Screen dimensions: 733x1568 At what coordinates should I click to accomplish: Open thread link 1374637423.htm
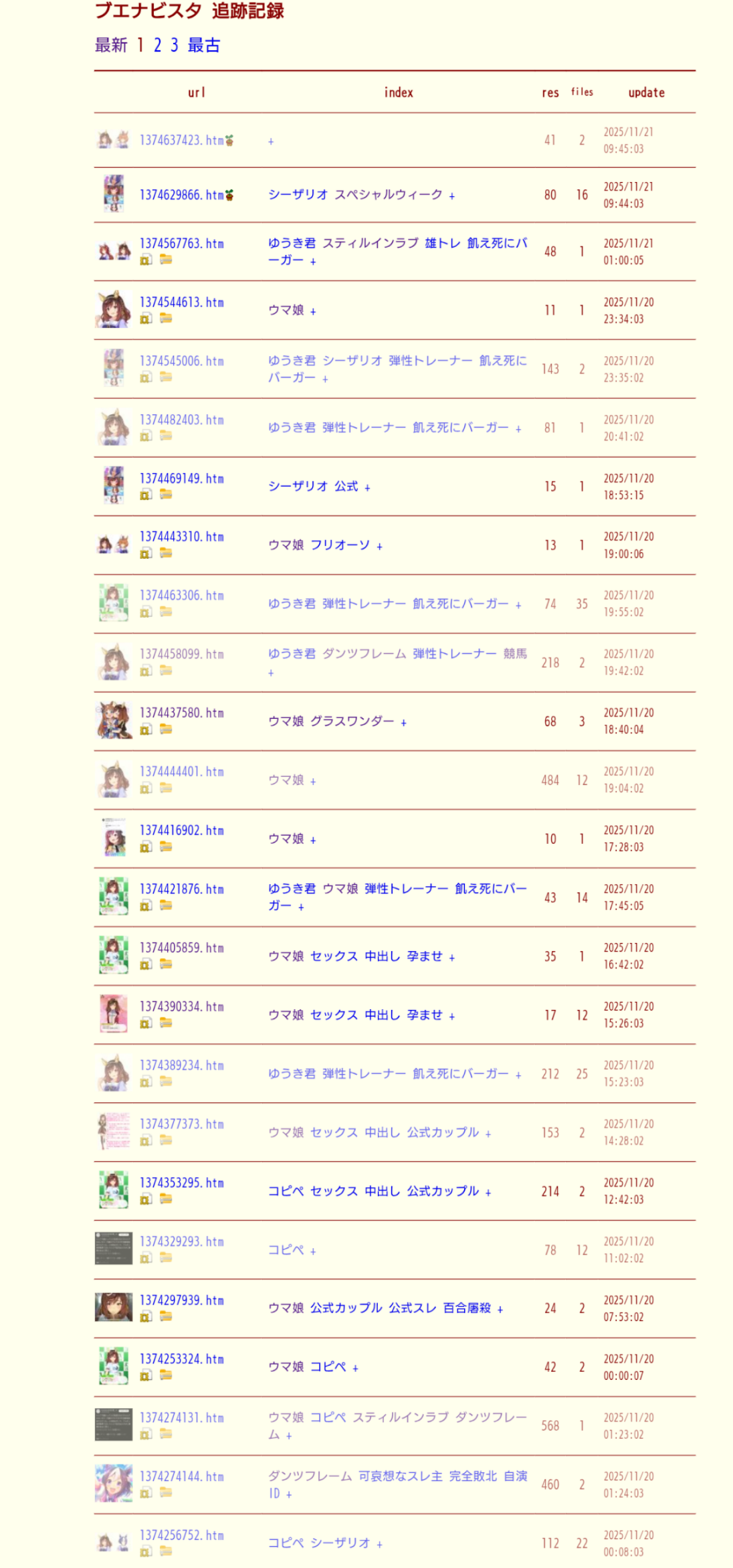[x=181, y=141]
